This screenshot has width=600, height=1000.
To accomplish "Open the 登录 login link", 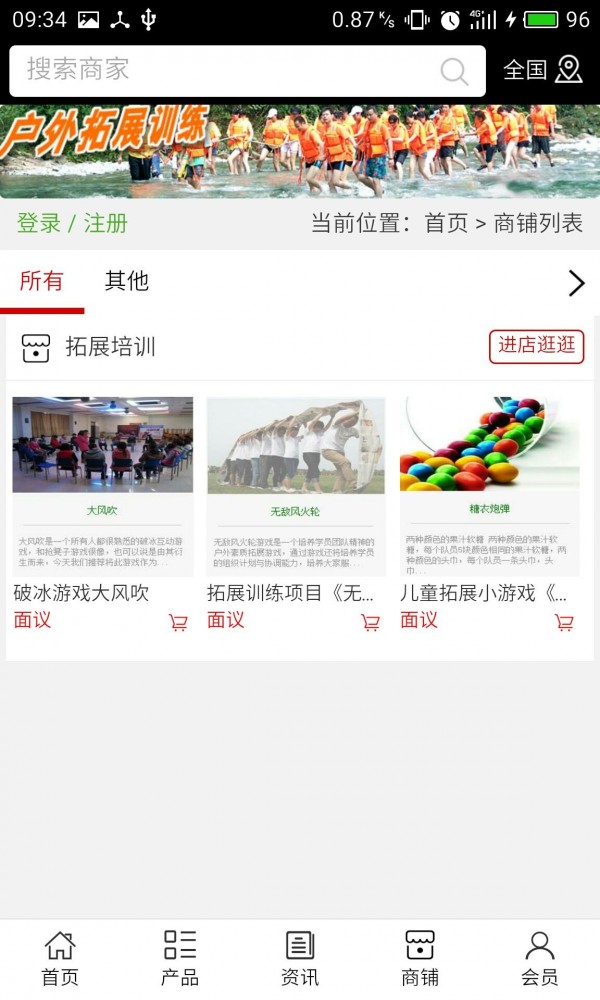I will 39,223.
